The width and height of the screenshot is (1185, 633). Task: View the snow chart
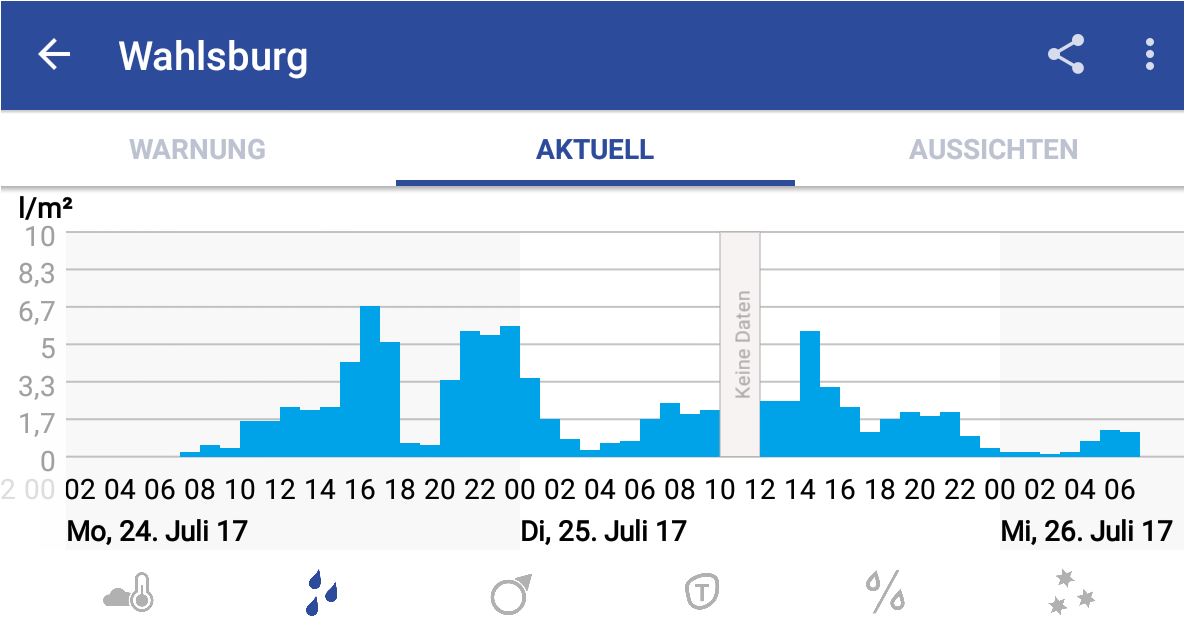[1071, 593]
